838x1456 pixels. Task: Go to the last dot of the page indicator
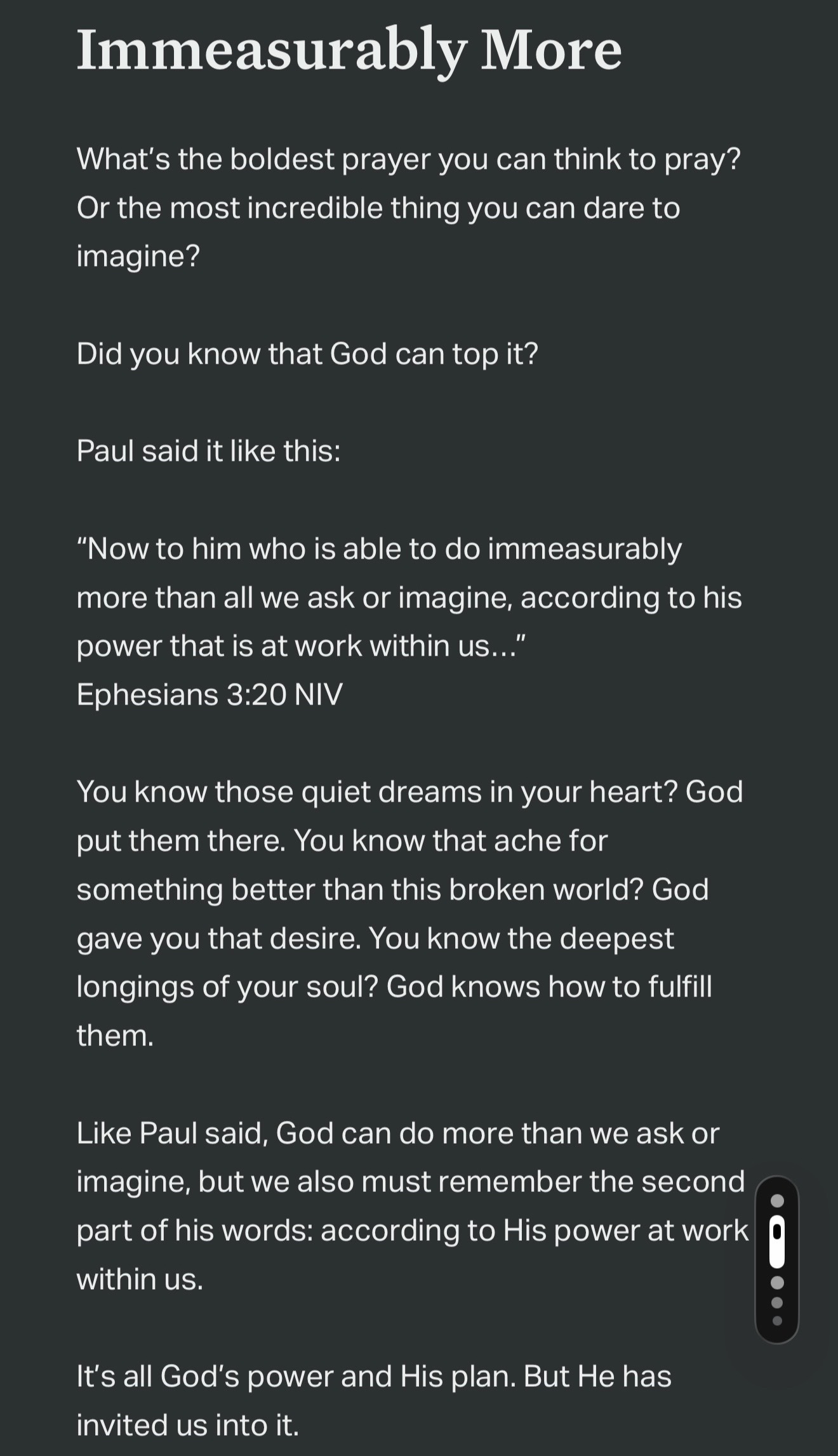pos(777,1321)
